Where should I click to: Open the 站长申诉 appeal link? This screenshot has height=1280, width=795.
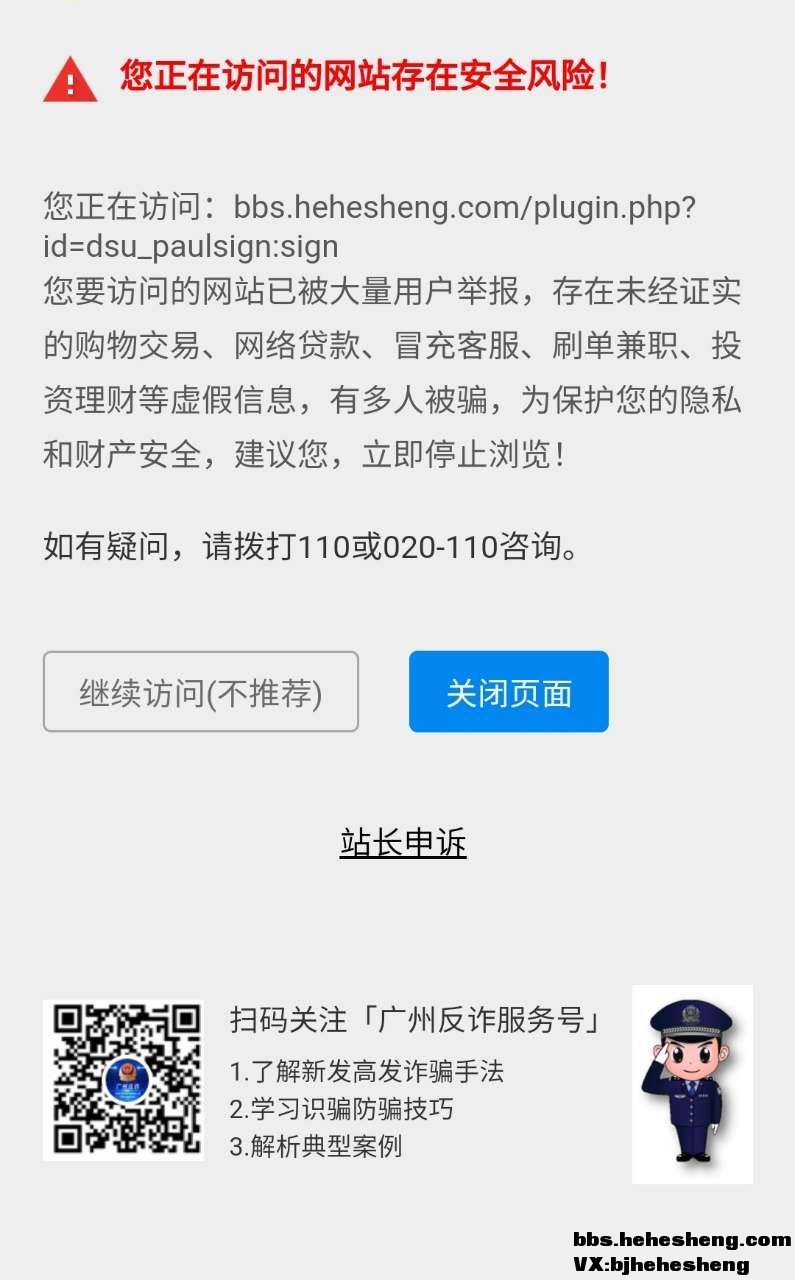pyautogui.click(x=403, y=842)
